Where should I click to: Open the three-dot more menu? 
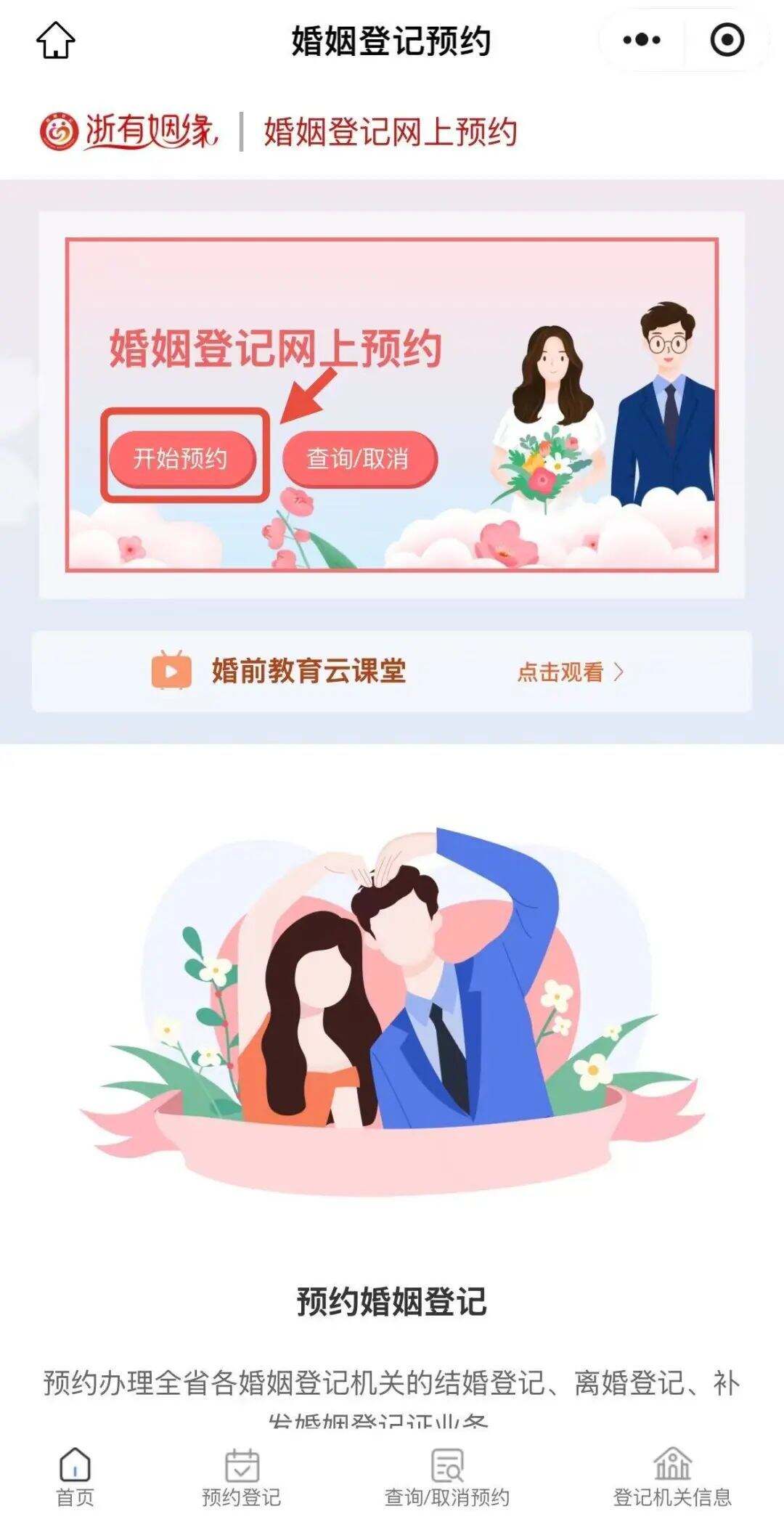point(642,40)
